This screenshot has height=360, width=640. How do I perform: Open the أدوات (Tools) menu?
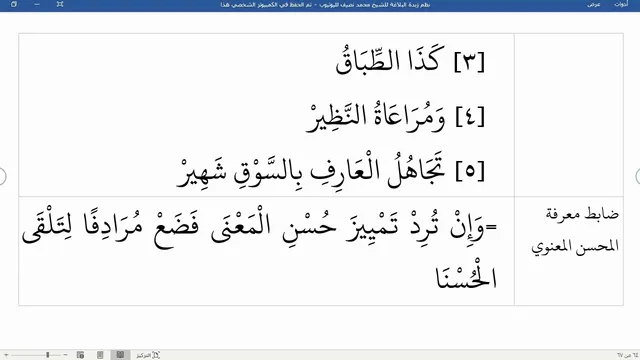621,4
